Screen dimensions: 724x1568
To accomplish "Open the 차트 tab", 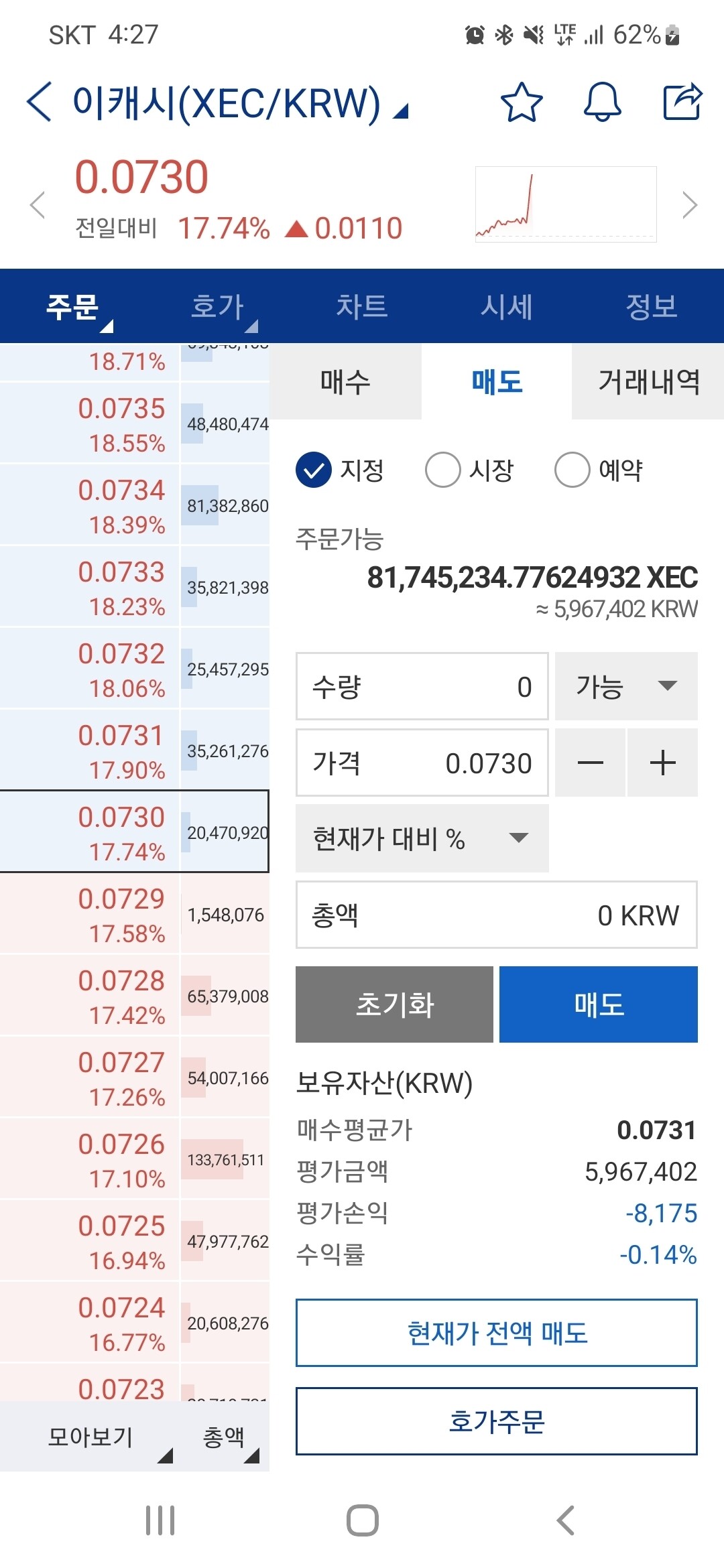I will [x=363, y=306].
